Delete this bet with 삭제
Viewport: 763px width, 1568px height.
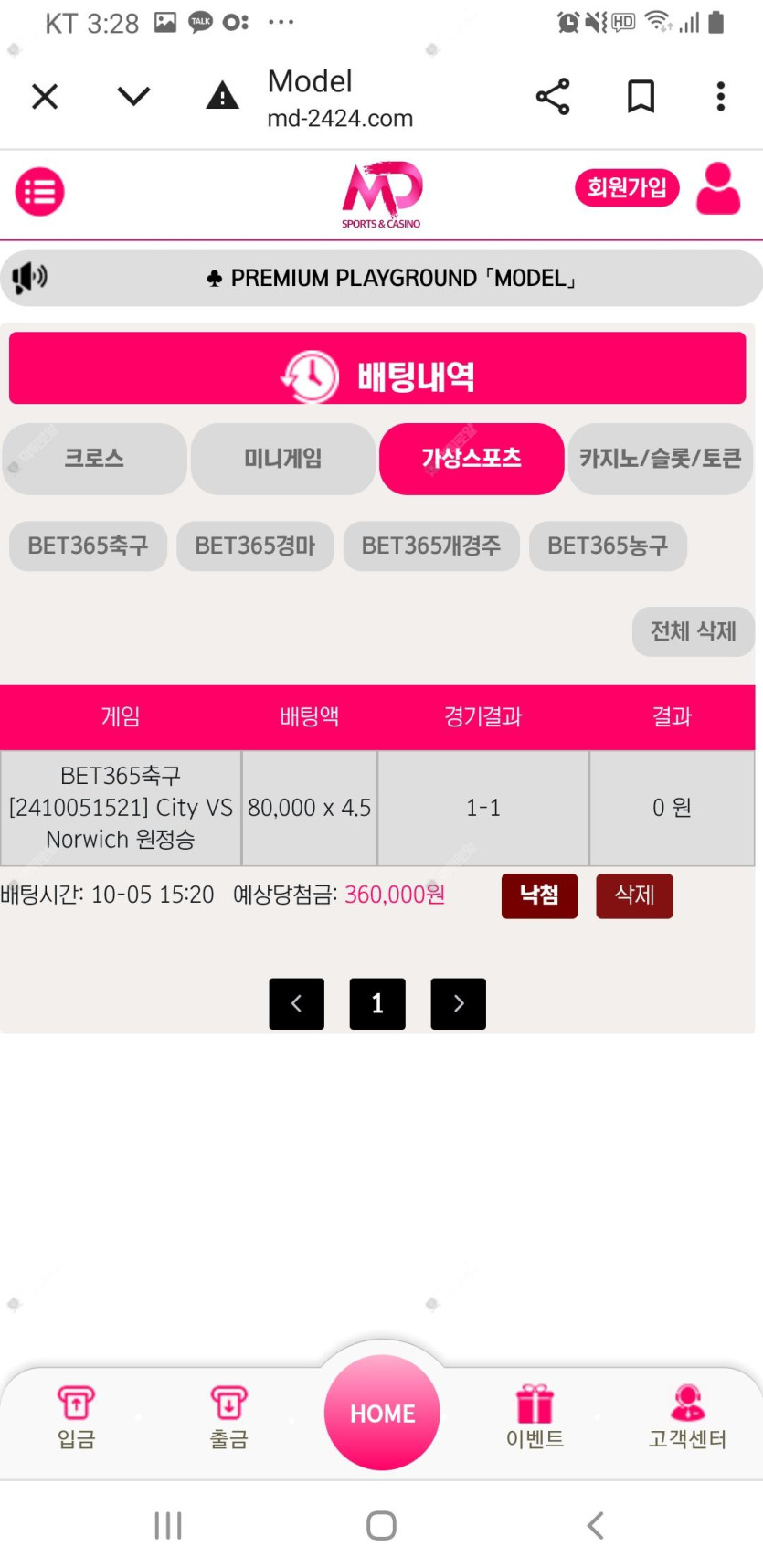(x=634, y=895)
